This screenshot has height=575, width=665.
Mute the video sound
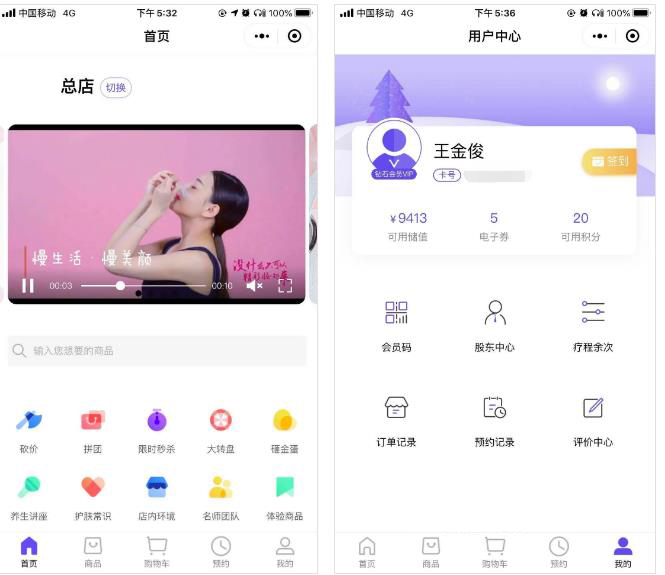coord(254,286)
